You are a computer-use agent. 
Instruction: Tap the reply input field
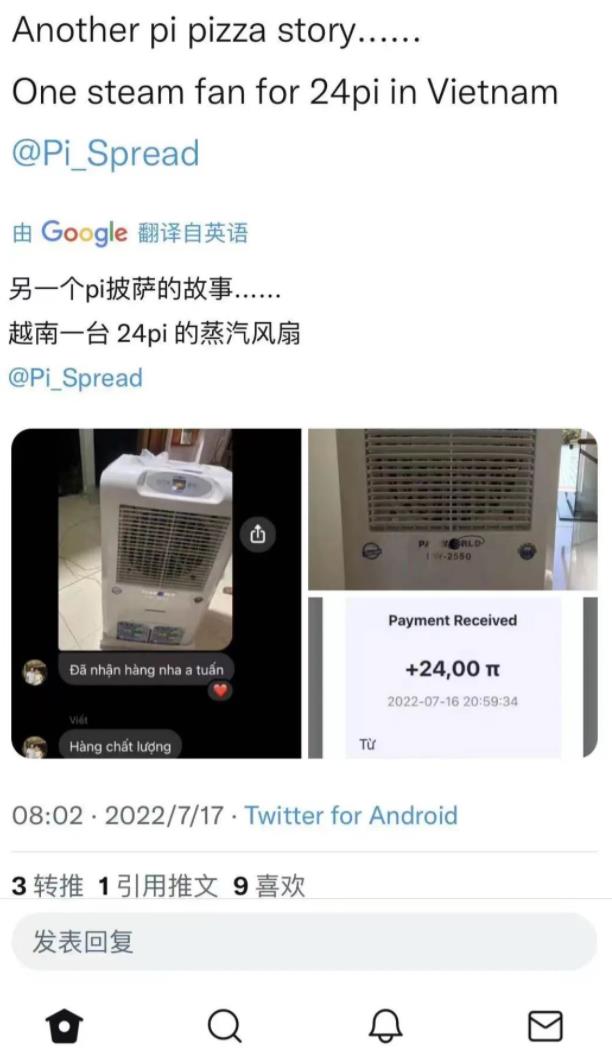pyautogui.click(x=304, y=942)
